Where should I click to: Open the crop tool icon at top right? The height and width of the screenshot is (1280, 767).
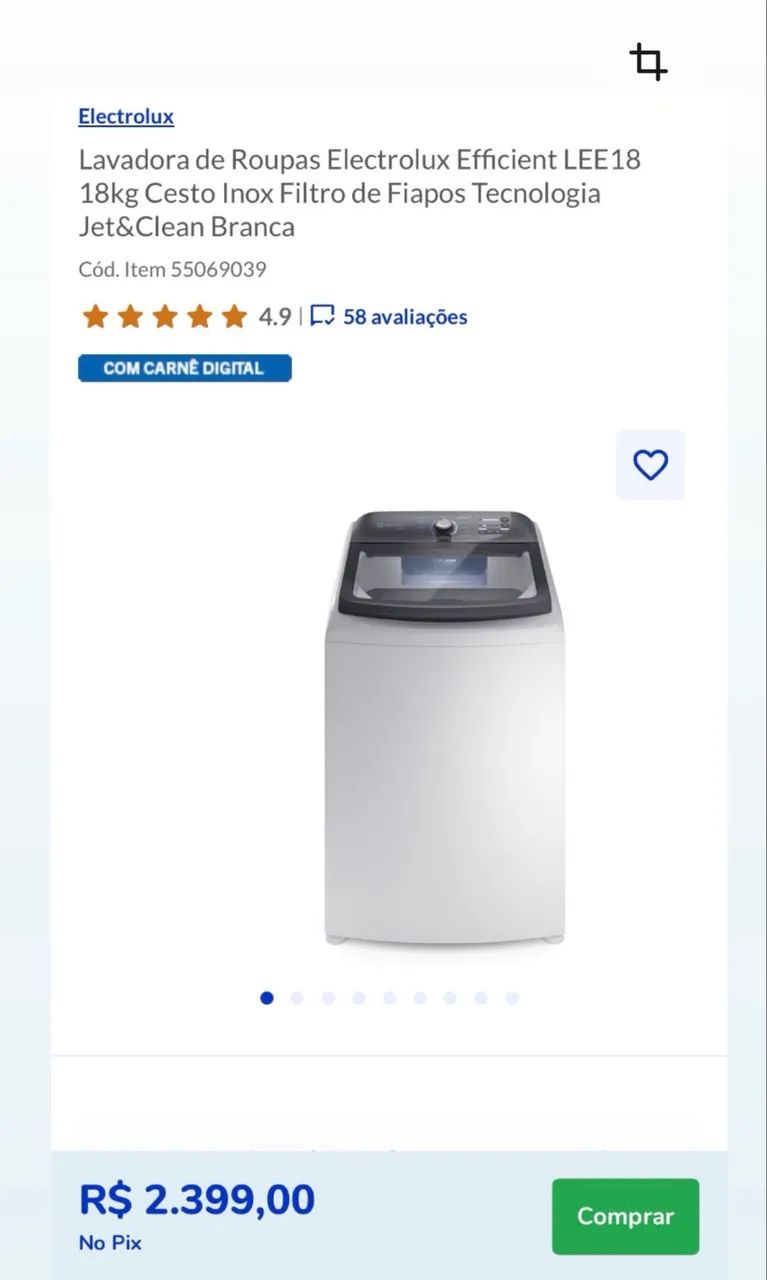pyautogui.click(x=650, y=60)
